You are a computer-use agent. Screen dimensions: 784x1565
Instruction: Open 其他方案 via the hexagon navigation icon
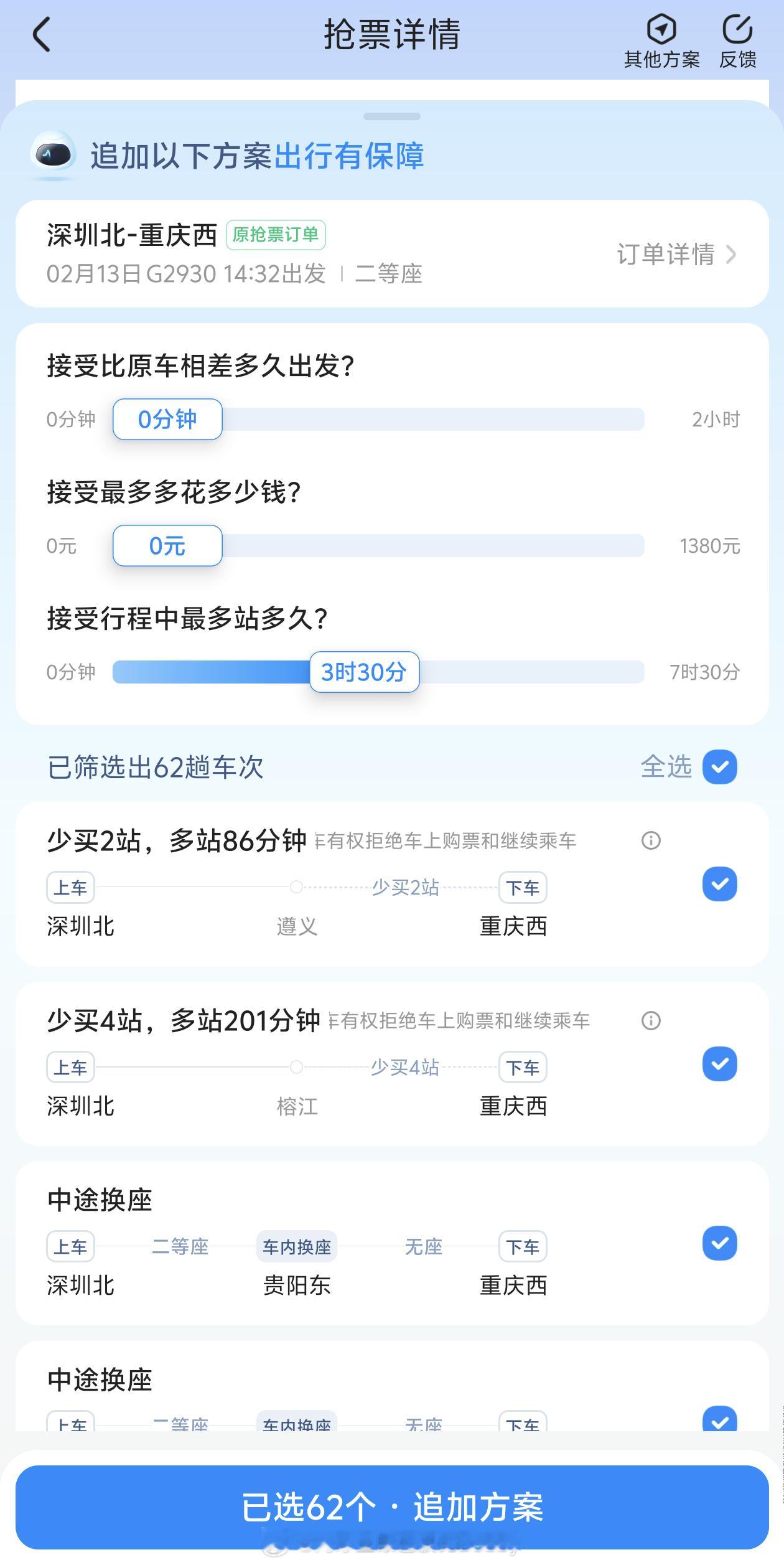[662, 29]
